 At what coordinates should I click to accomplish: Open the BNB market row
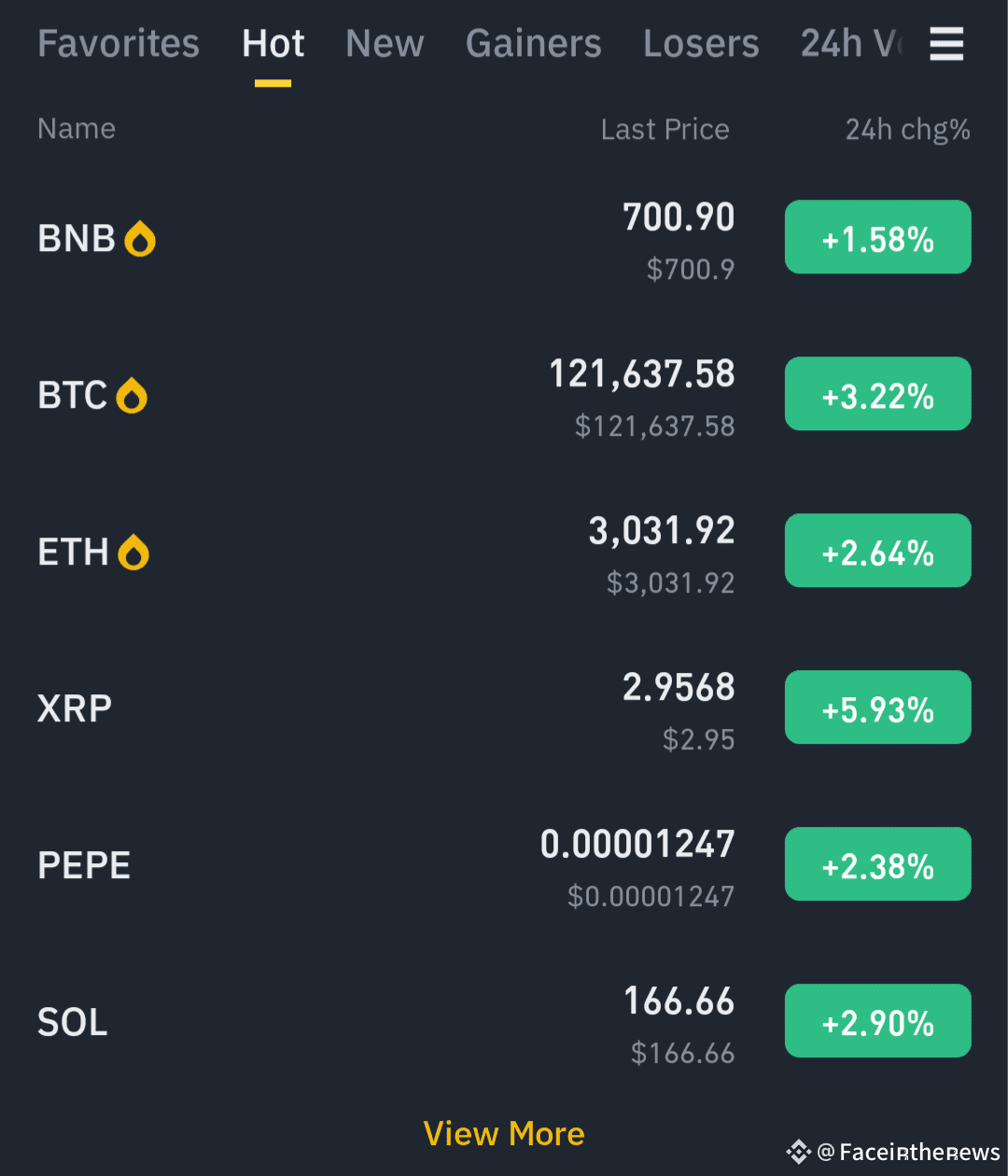(x=504, y=239)
